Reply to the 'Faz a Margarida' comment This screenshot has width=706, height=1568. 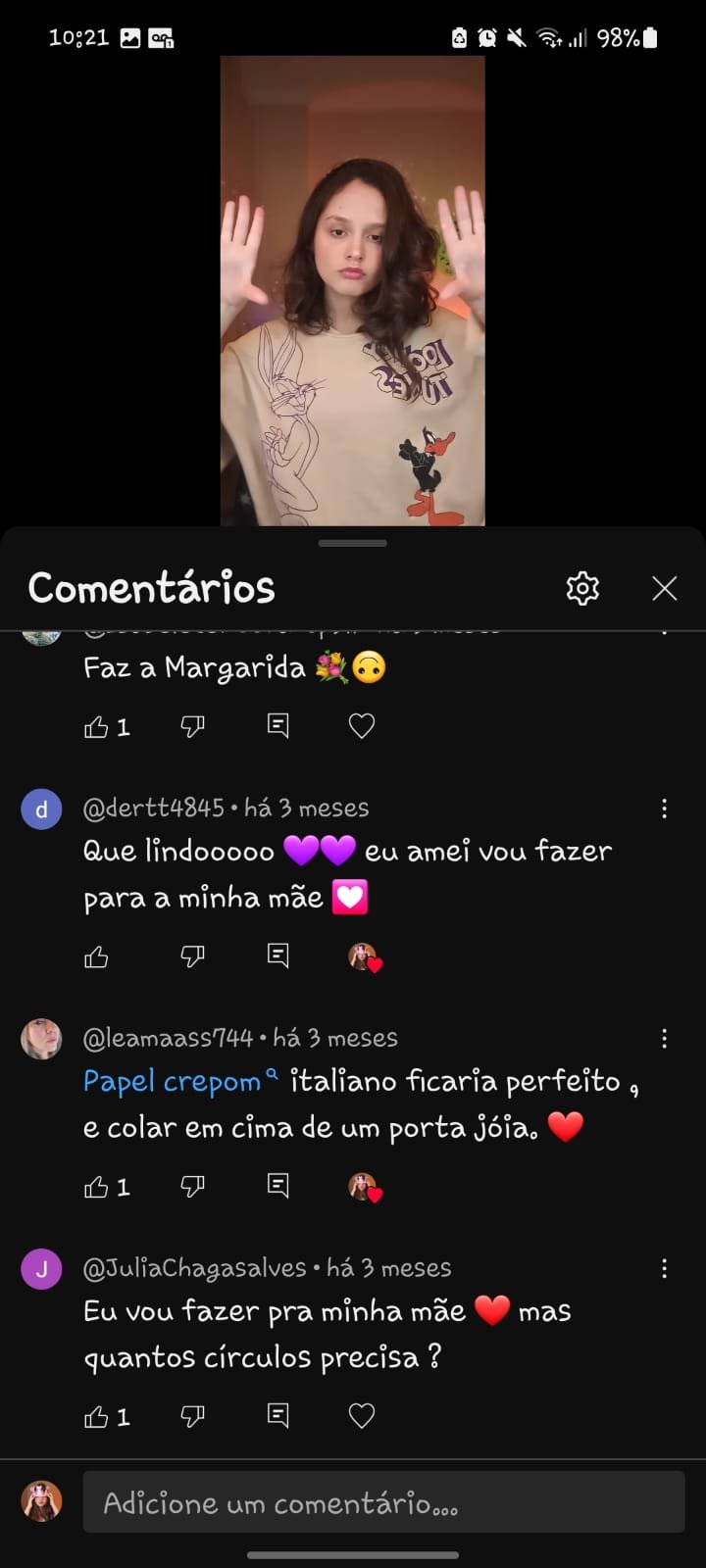point(278,726)
